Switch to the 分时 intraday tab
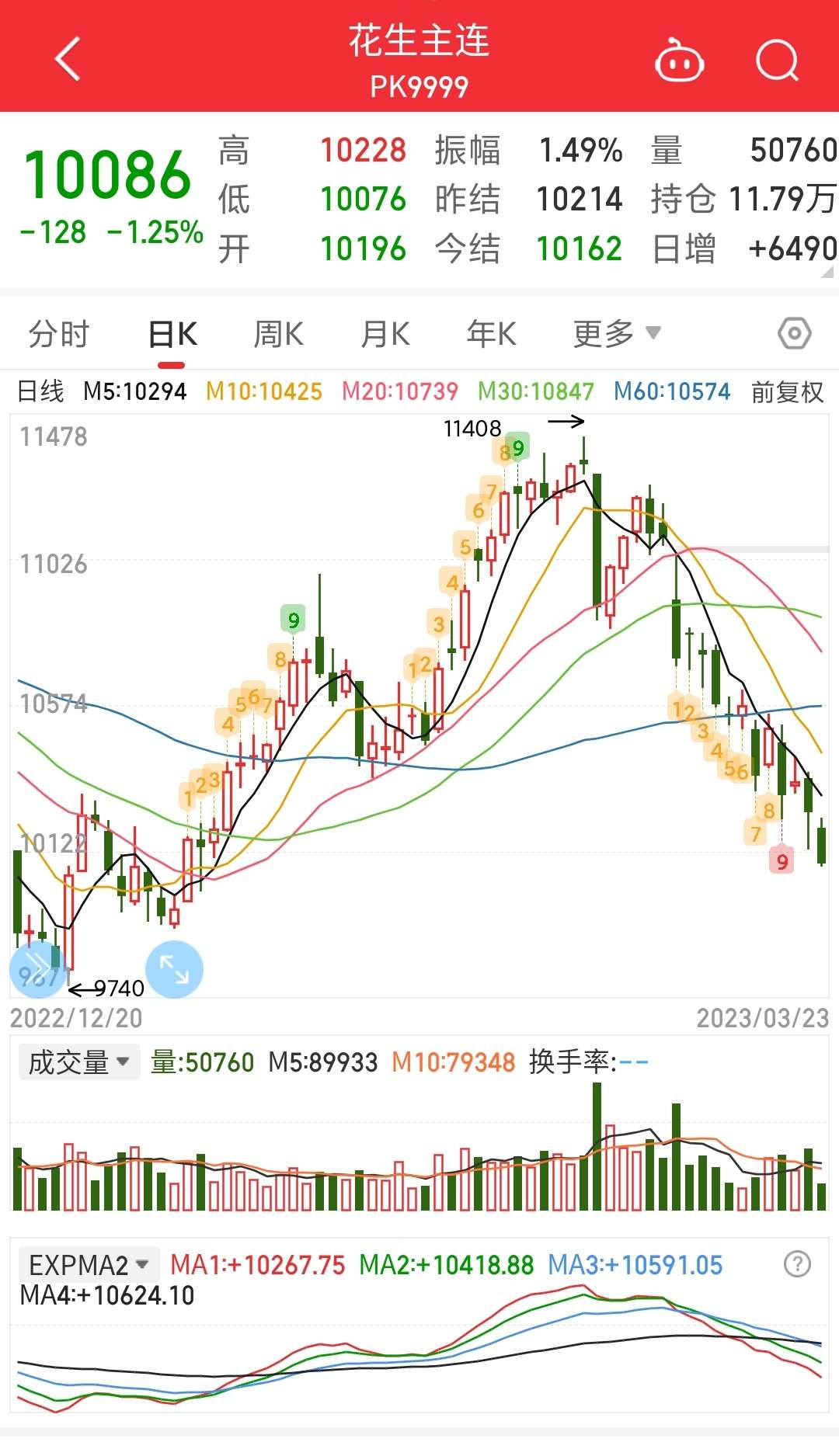Image resolution: width=839 pixels, height=1456 pixels. [60, 332]
